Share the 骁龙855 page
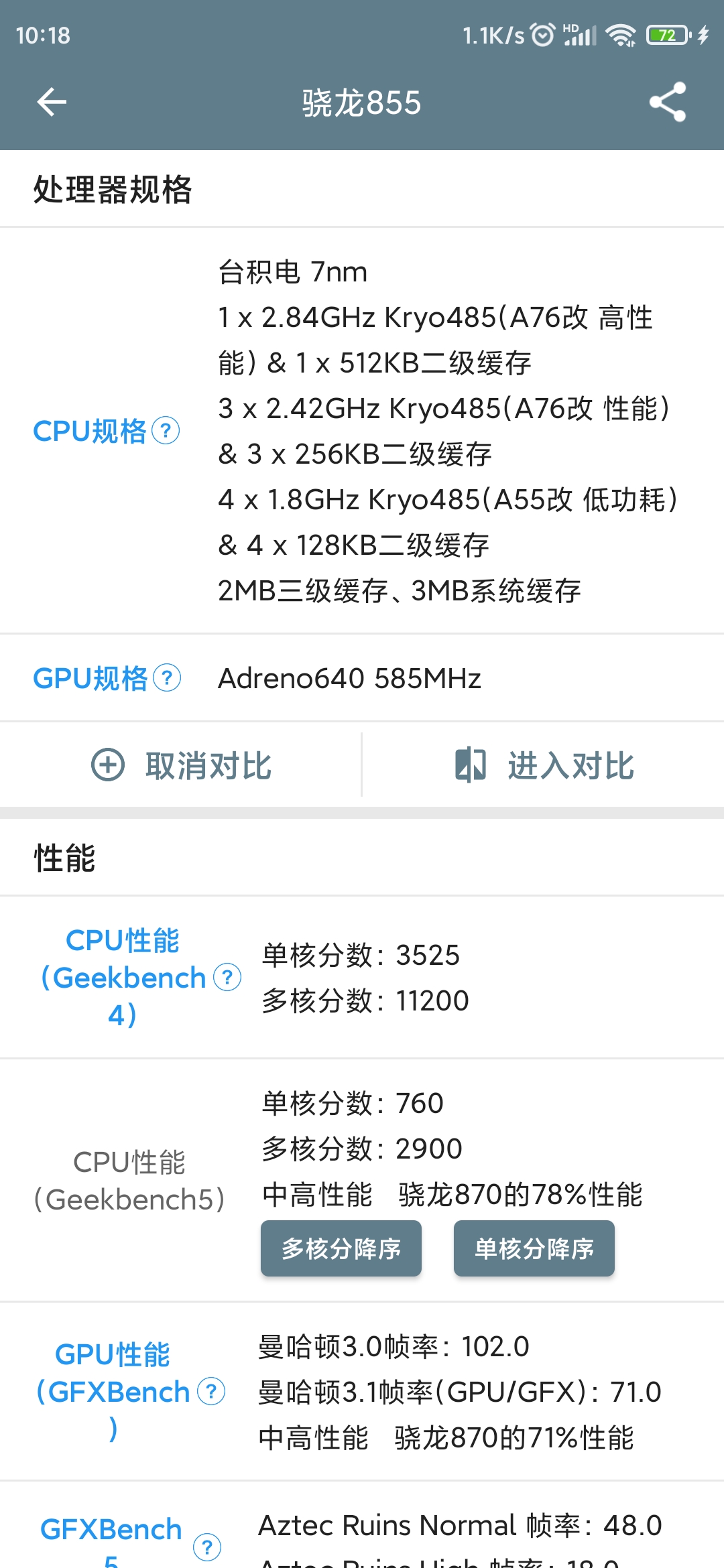Image resolution: width=724 pixels, height=1568 pixels. [x=668, y=102]
